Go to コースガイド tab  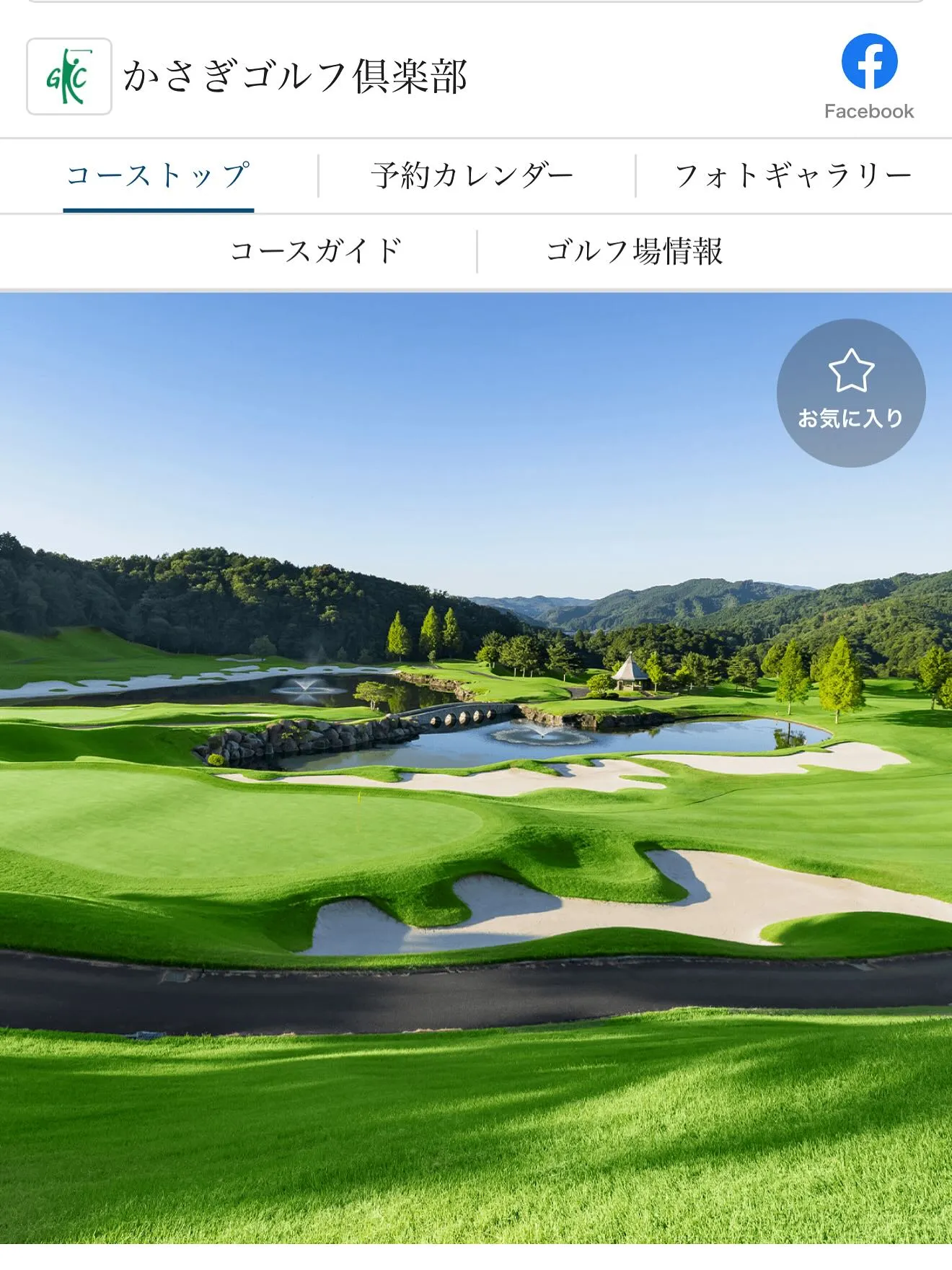(316, 251)
